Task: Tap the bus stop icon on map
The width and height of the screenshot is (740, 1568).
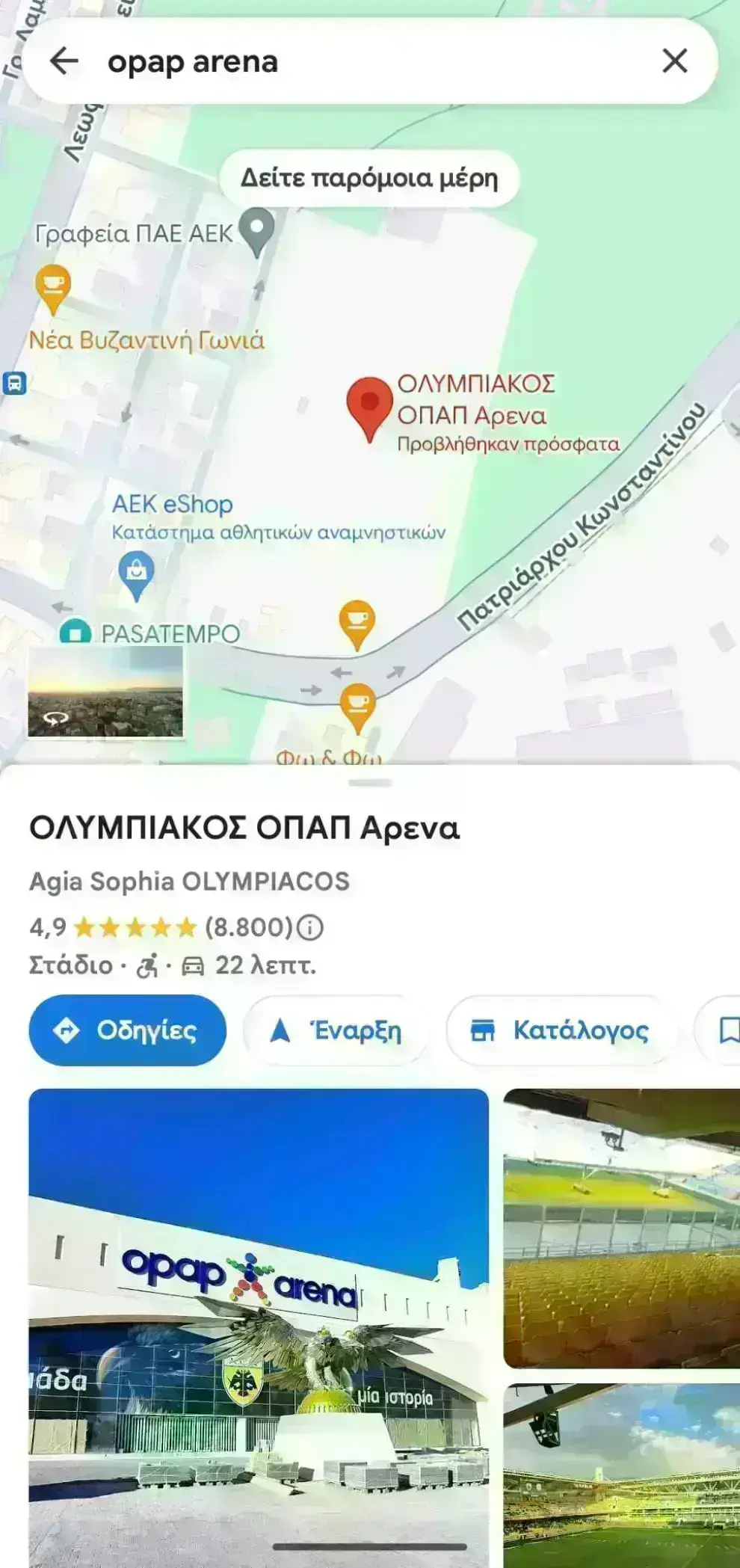Action: 13,383
